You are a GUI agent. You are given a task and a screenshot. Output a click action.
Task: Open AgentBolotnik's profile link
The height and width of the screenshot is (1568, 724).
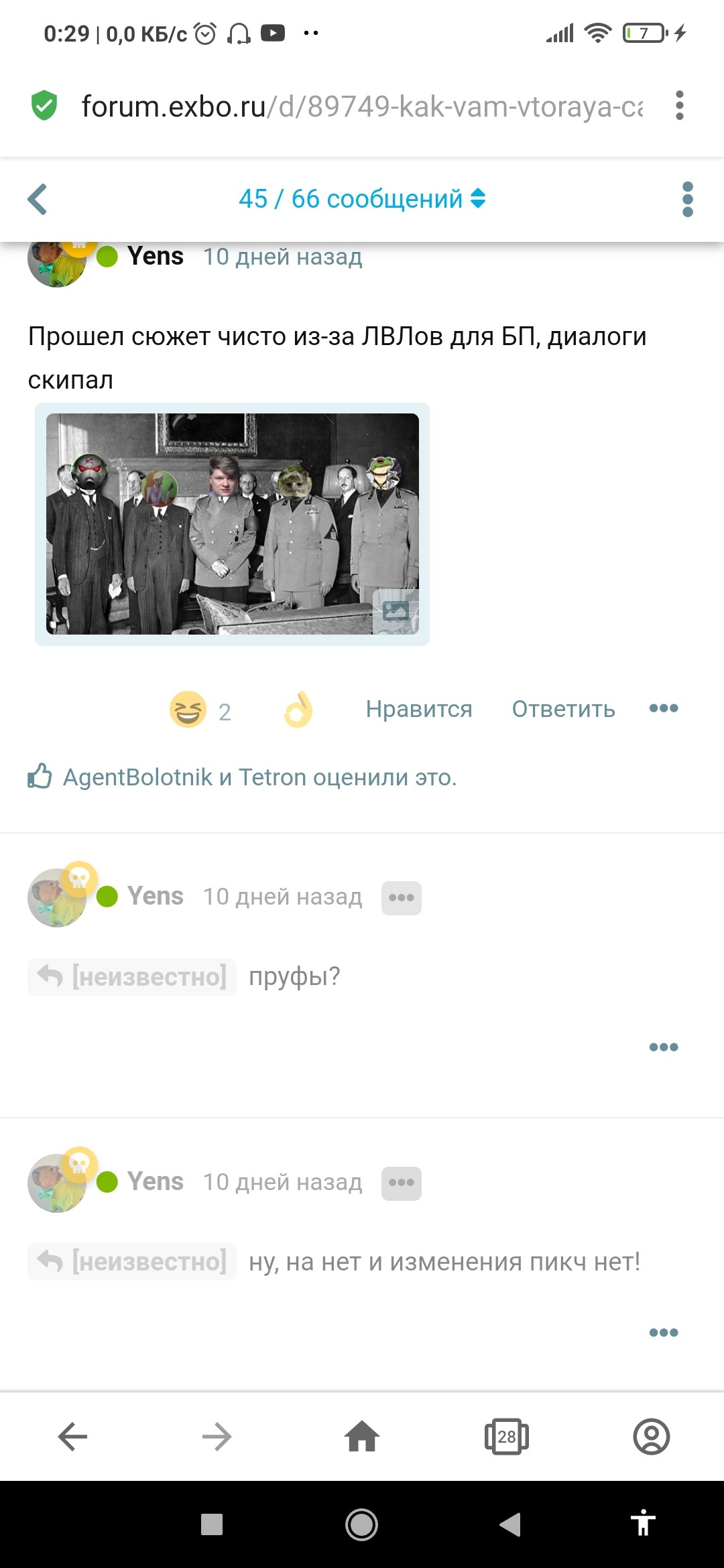(x=137, y=777)
